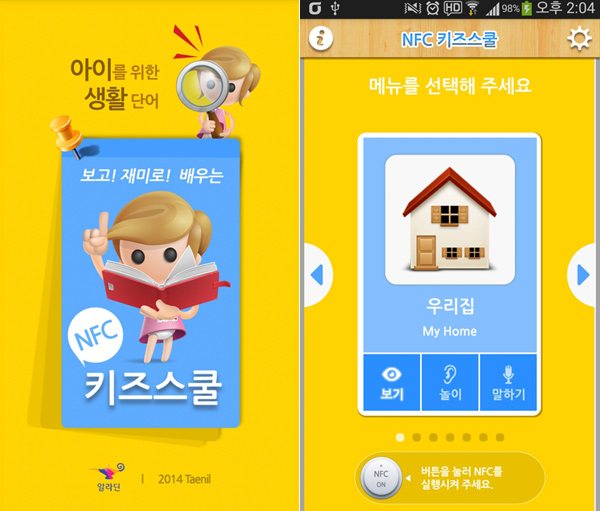Select the 보기 view button
600x511 pixels.
[x=391, y=382]
